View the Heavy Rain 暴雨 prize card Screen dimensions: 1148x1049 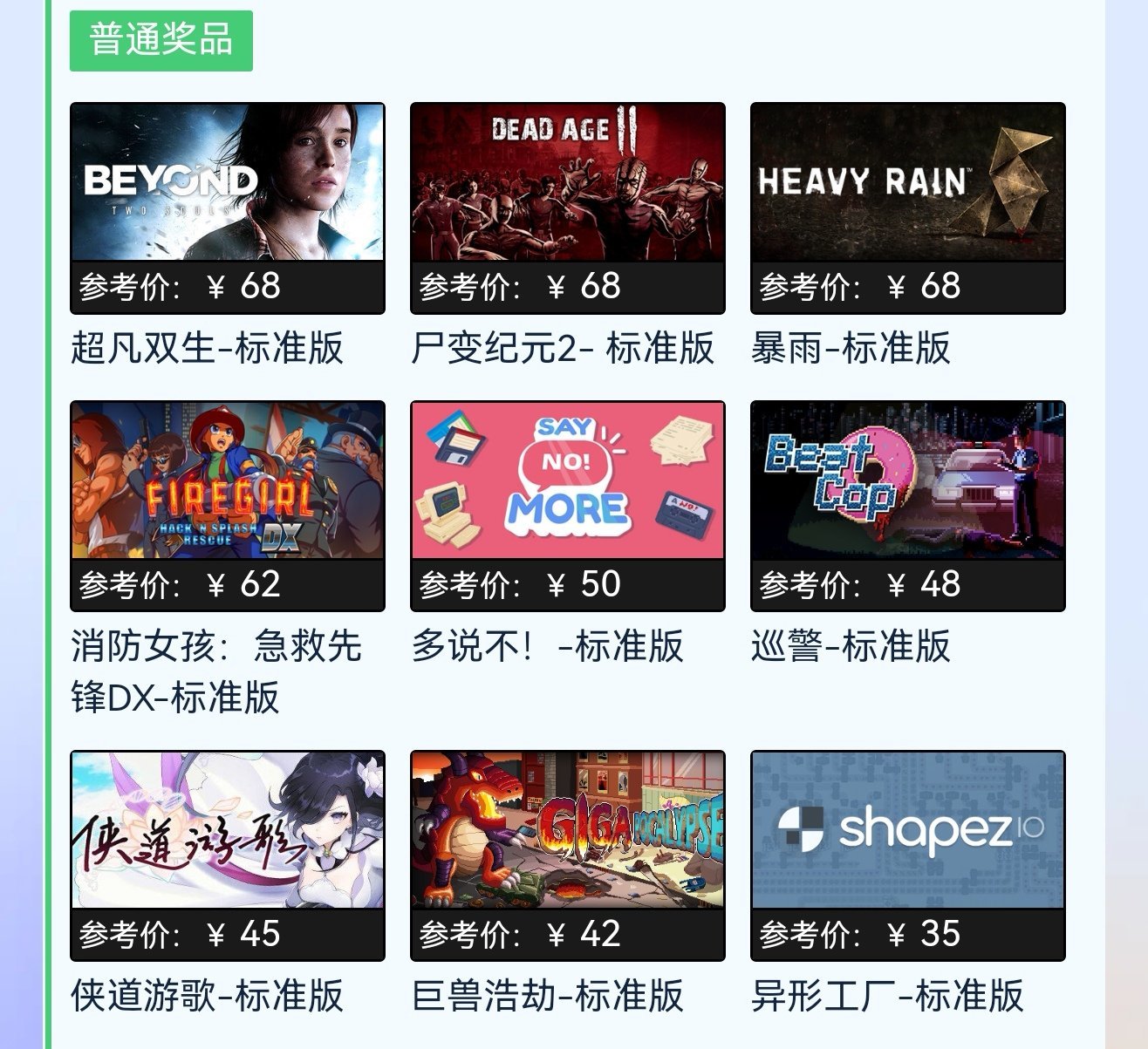[907, 183]
